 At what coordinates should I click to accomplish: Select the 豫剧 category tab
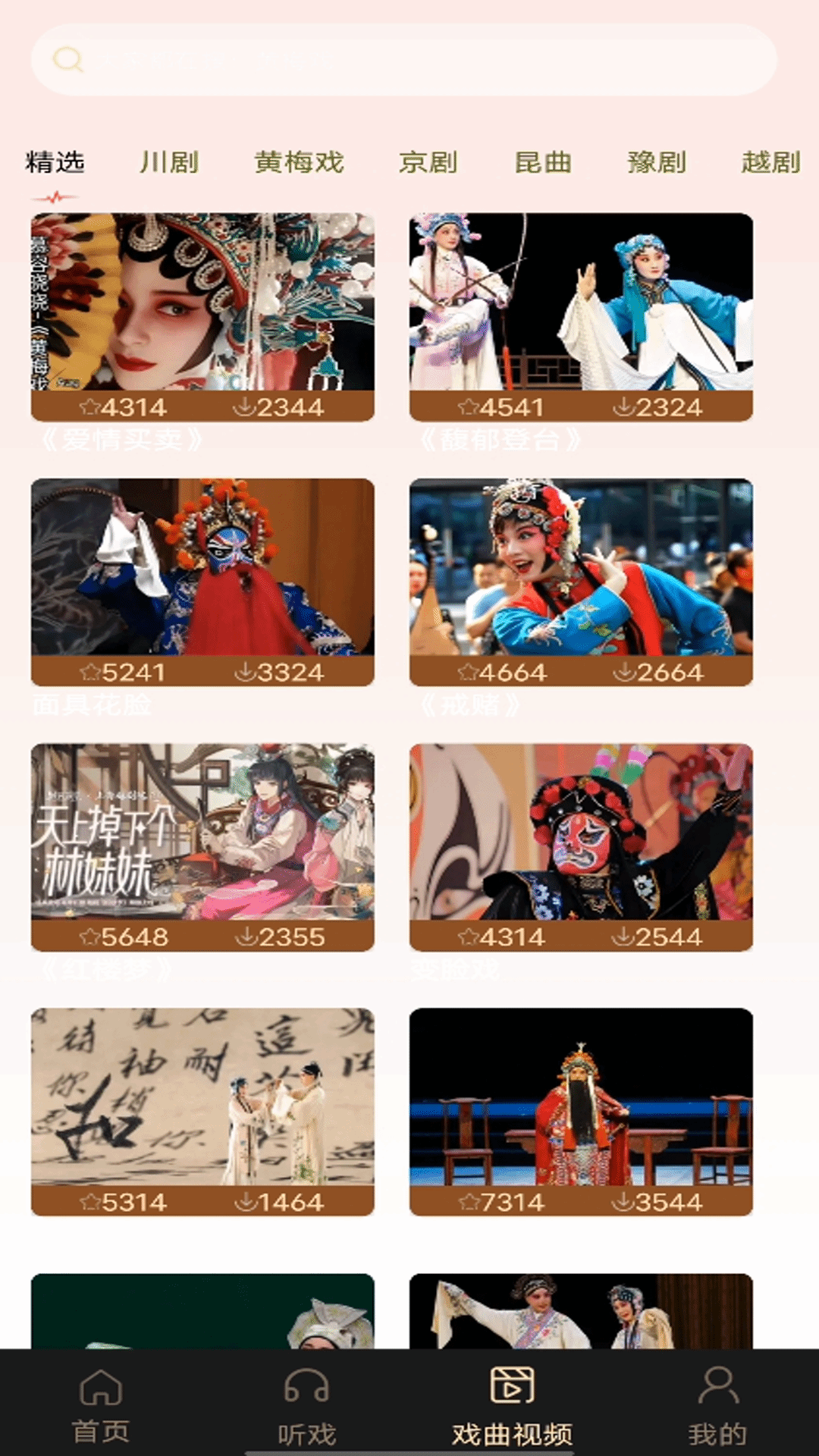tap(657, 162)
